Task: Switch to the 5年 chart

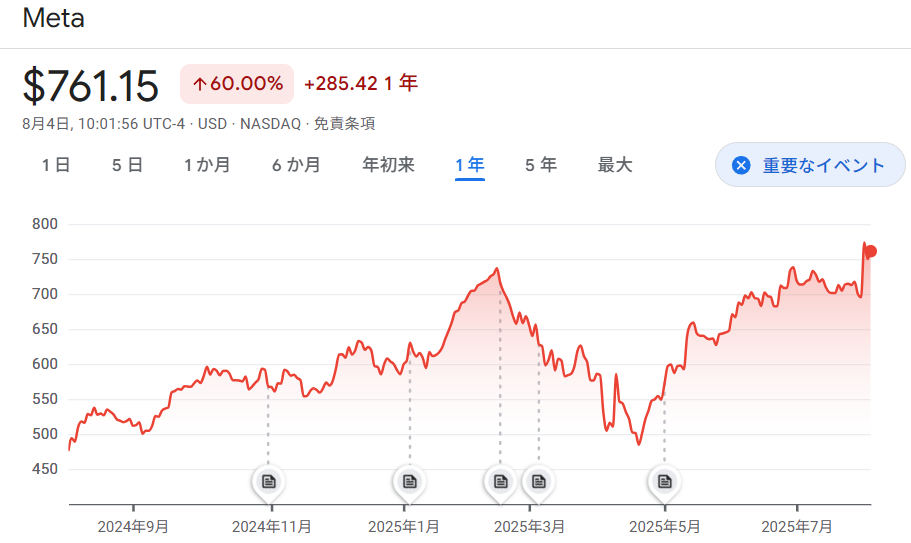Action: click(x=541, y=165)
